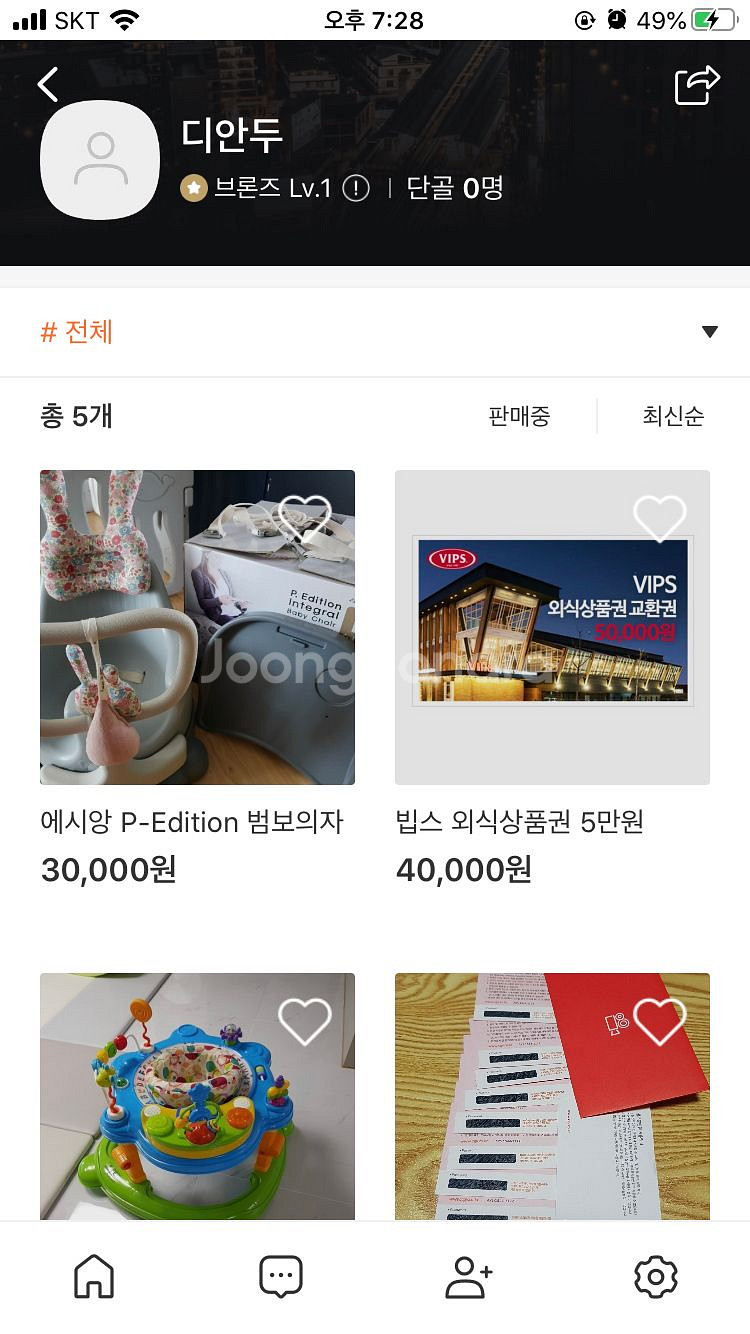This screenshot has width=750, height=1334.
Task: Like the 빕스 외식상품권 5만원 item
Action: (660, 519)
